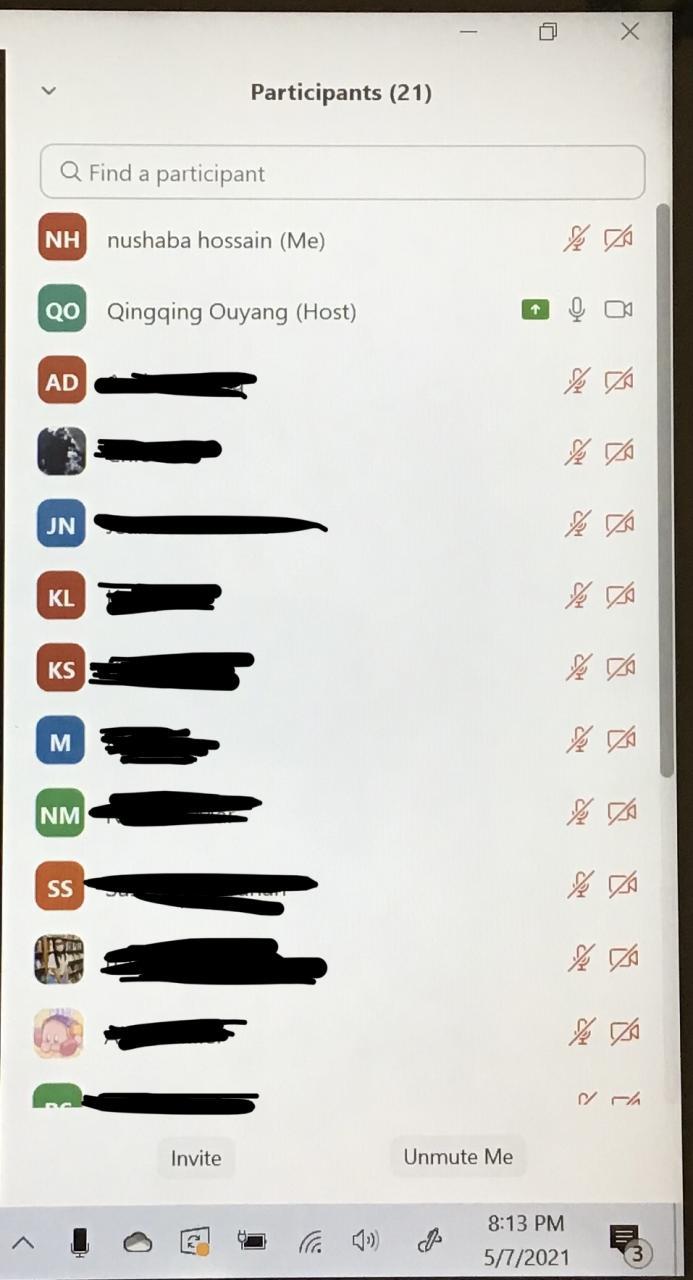693x1280 pixels.
Task: Open the volume control in the taskbar
Action: click(365, 1241)
